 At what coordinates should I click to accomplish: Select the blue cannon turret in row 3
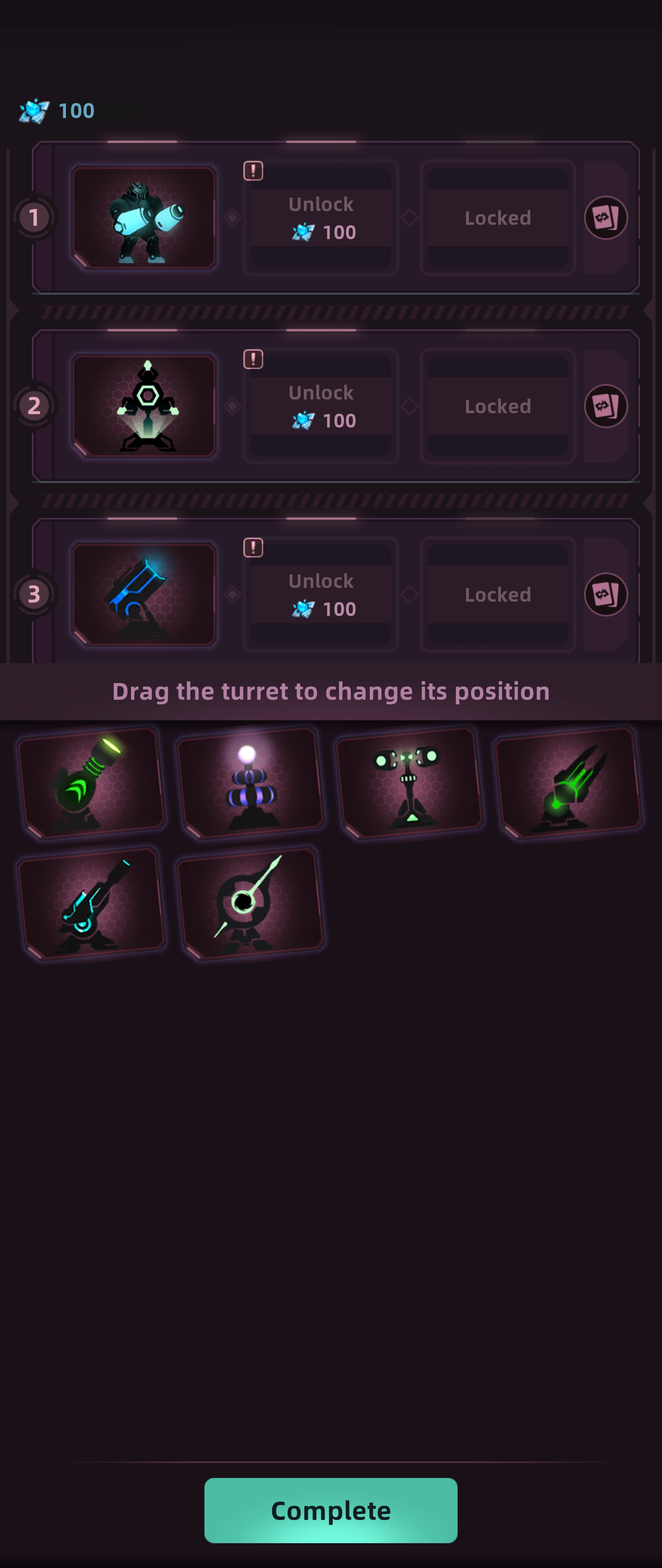click(x=144, y=595)
